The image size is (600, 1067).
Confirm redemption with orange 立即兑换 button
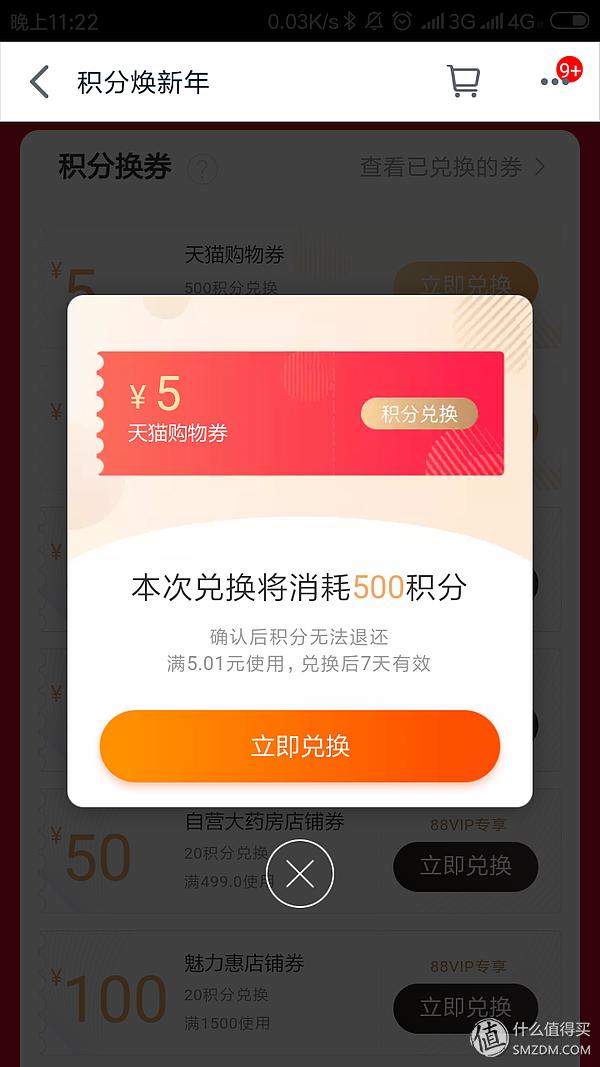[x=300, y=746]
